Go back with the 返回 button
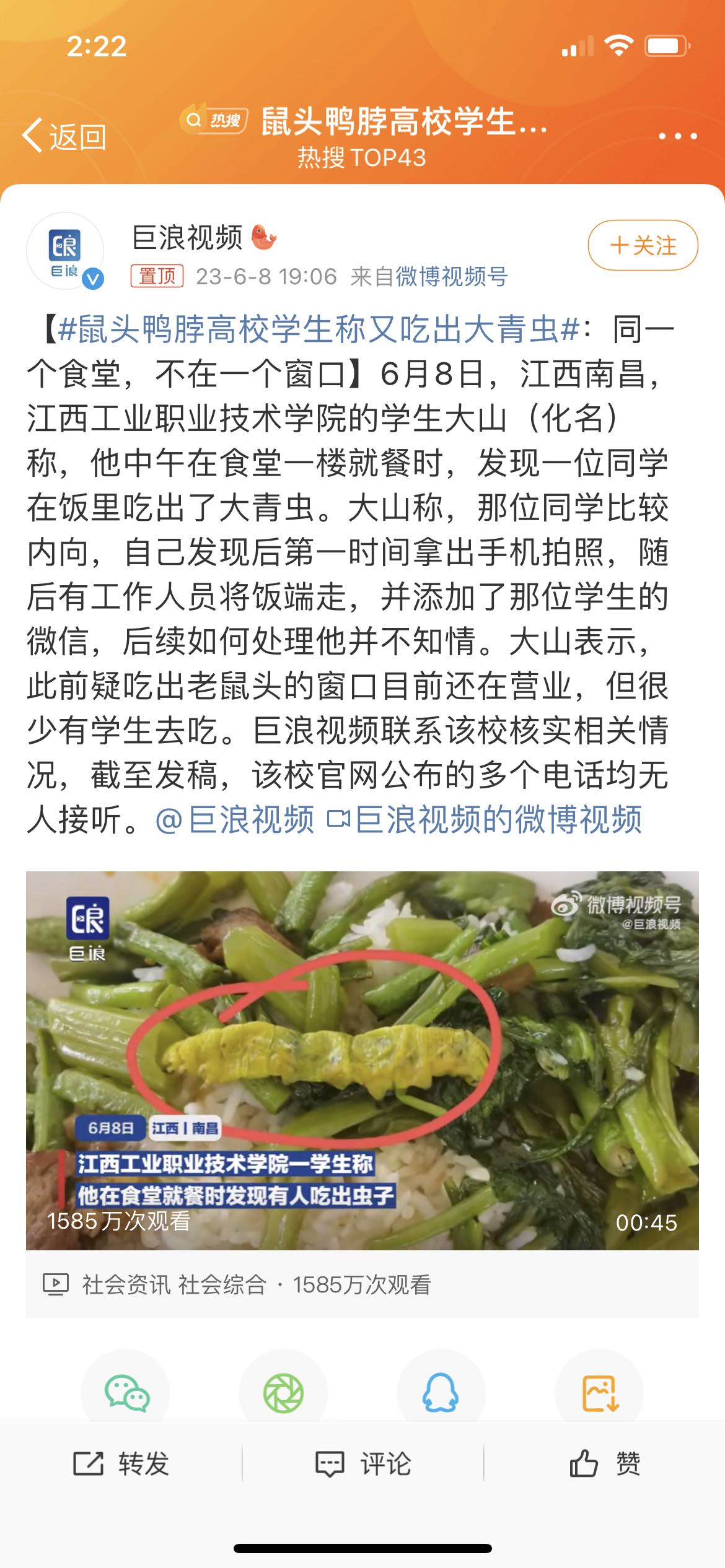Screen dimensions: 725x1568 coord(64,136)
